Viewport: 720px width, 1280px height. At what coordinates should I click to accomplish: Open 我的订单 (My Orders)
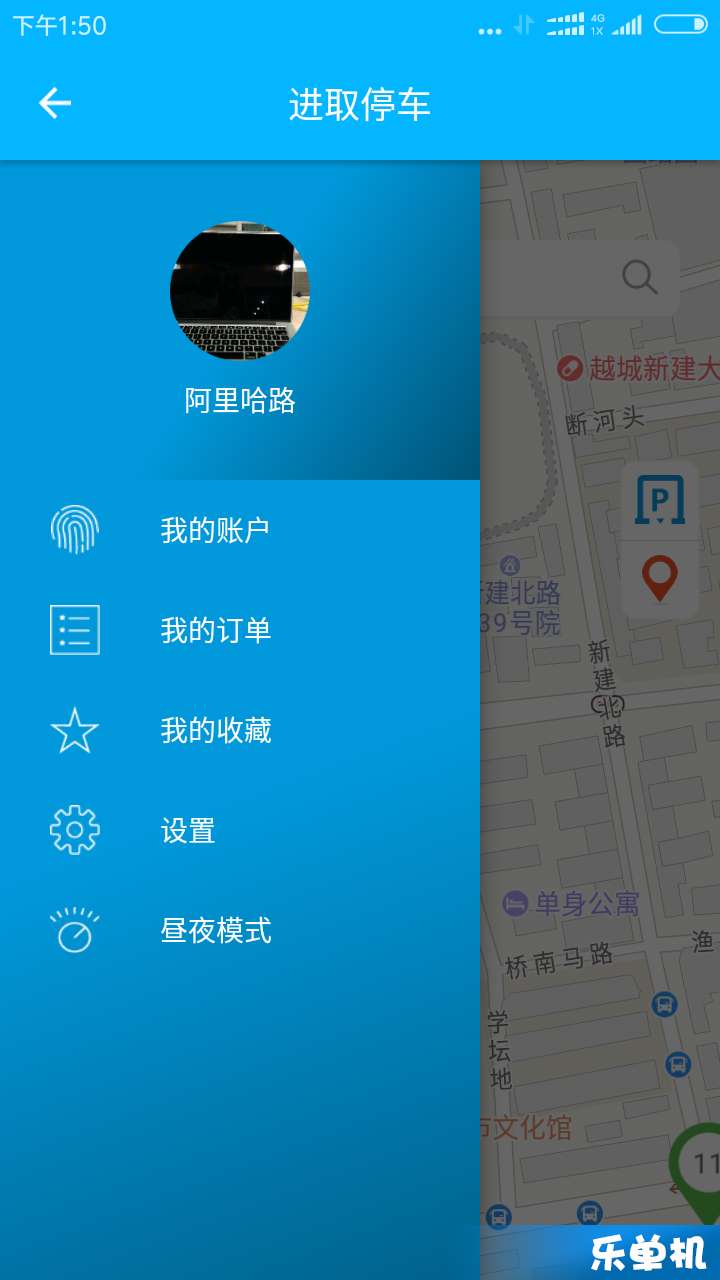[215, 630]
